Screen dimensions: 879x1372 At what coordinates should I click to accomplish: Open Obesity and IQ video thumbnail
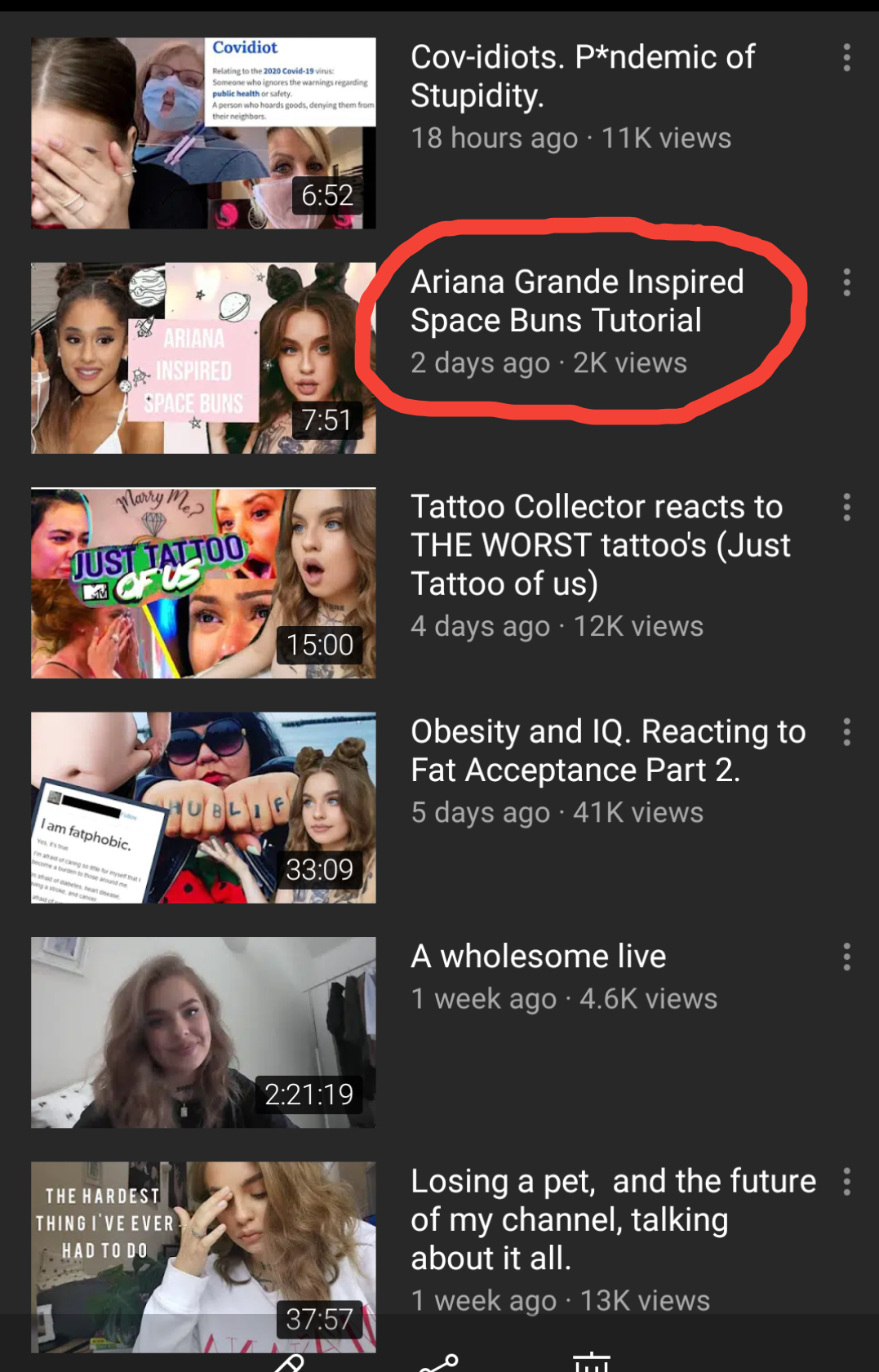click(x=203, y=807)
